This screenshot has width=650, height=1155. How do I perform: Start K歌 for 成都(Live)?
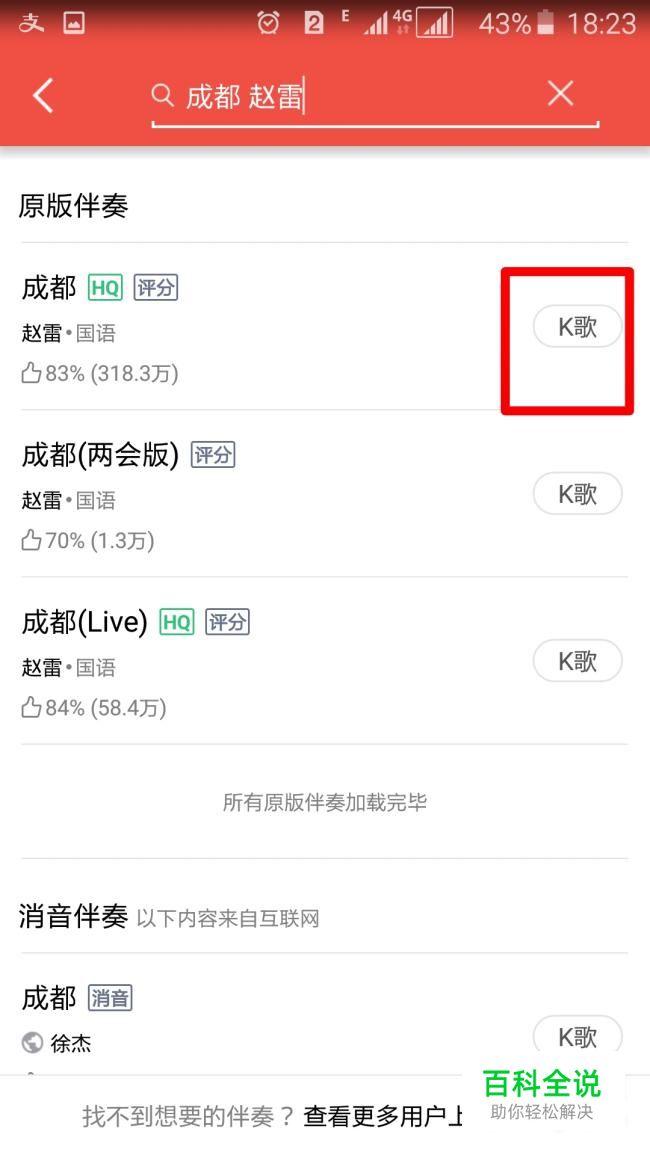(577, 661)
